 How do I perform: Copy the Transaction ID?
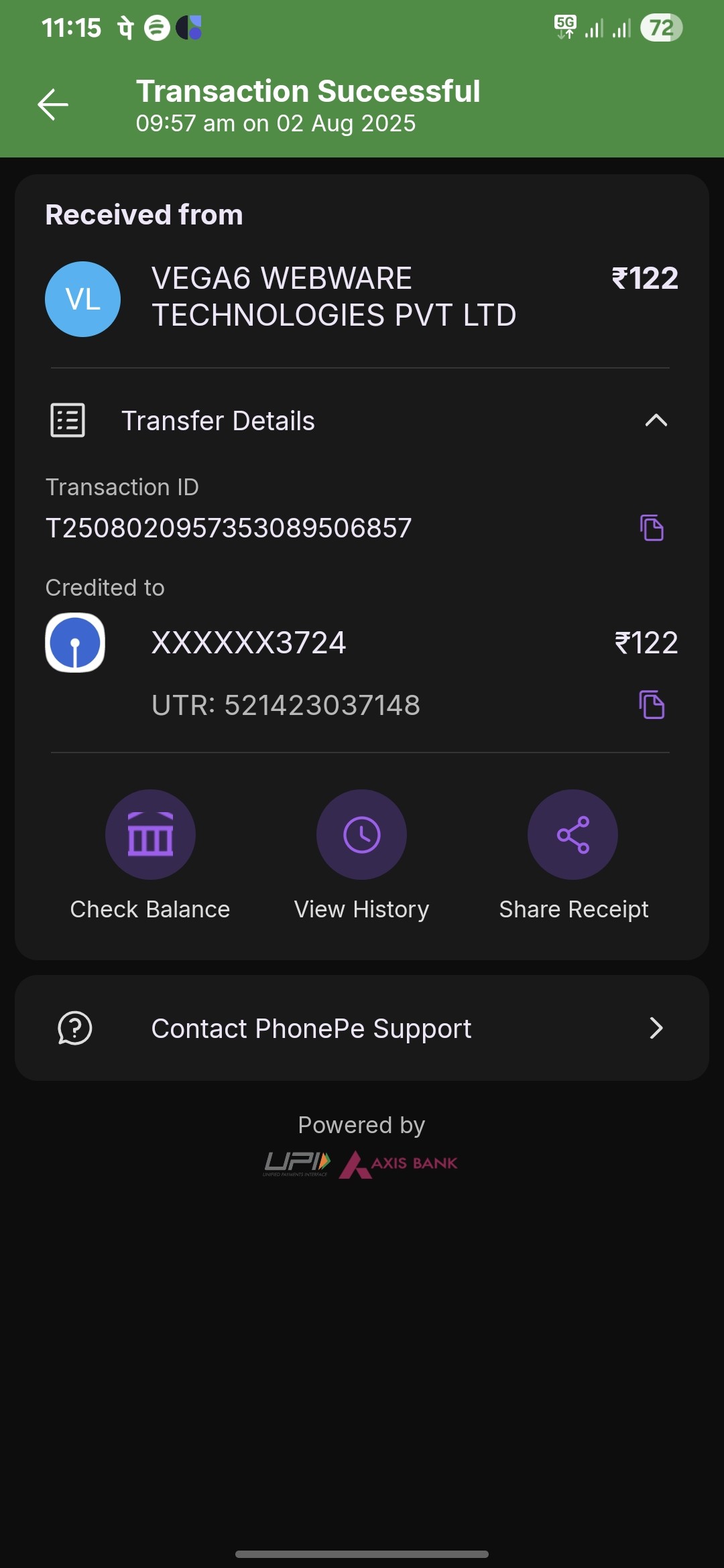pos(652,528)
